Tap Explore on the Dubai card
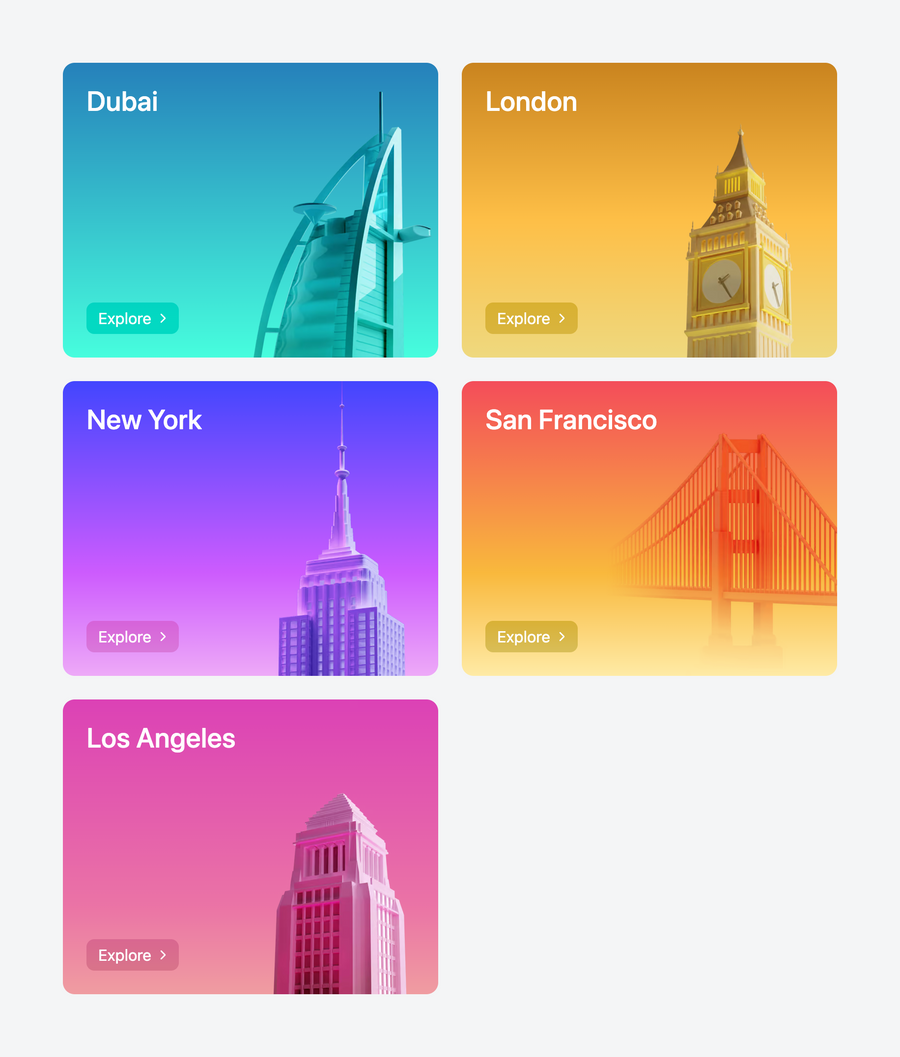The width and height of the screenshot is (900, 1057). [132, 319]
